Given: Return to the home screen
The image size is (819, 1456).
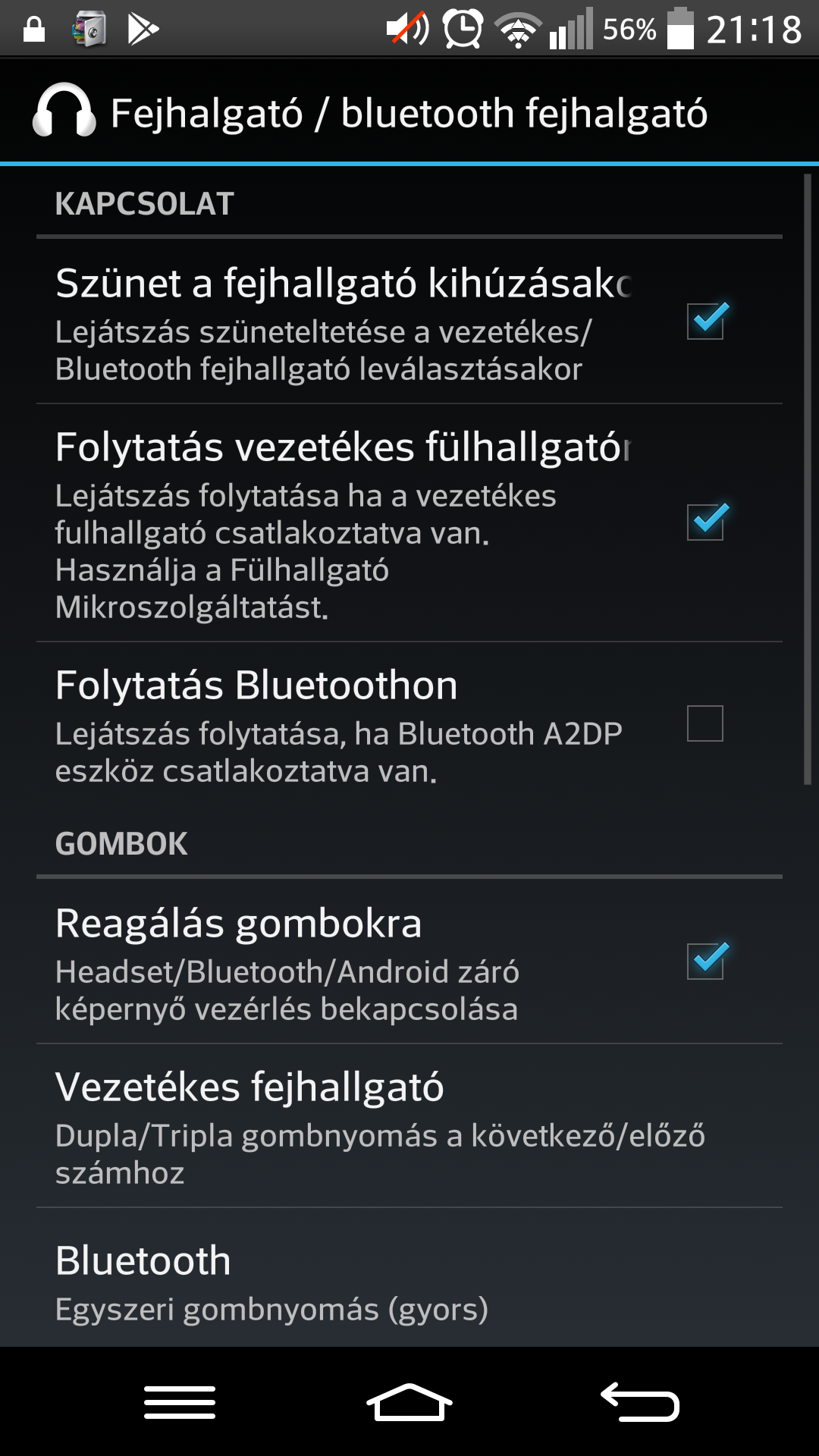Looking at the screenshot, I should 409,1401.
